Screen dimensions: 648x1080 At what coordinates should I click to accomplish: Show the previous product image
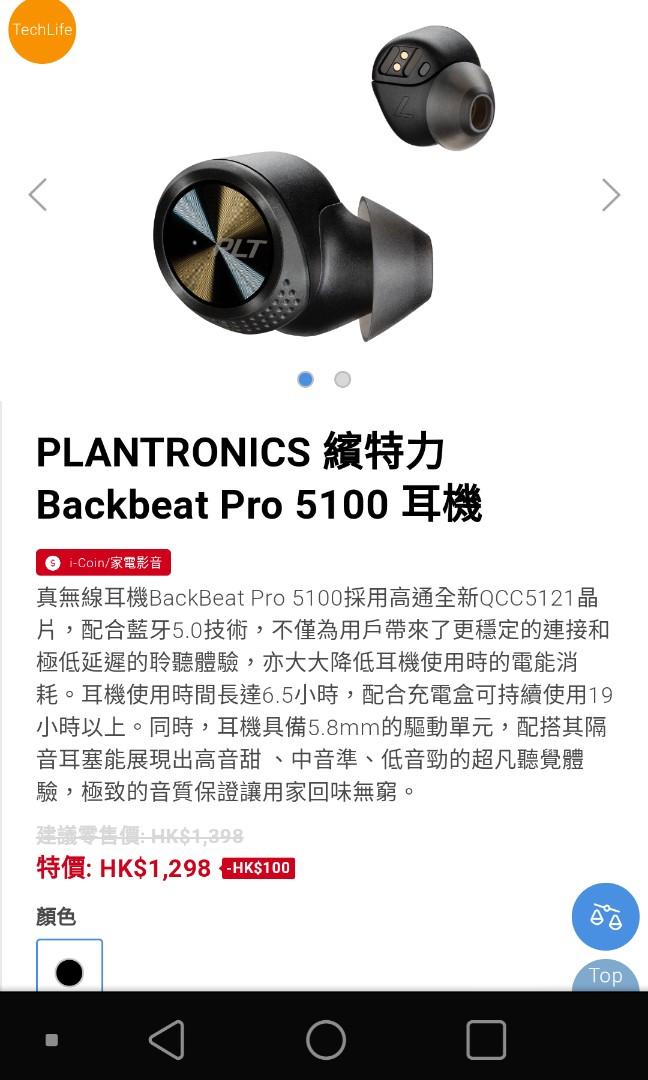(x=38, y=195)
